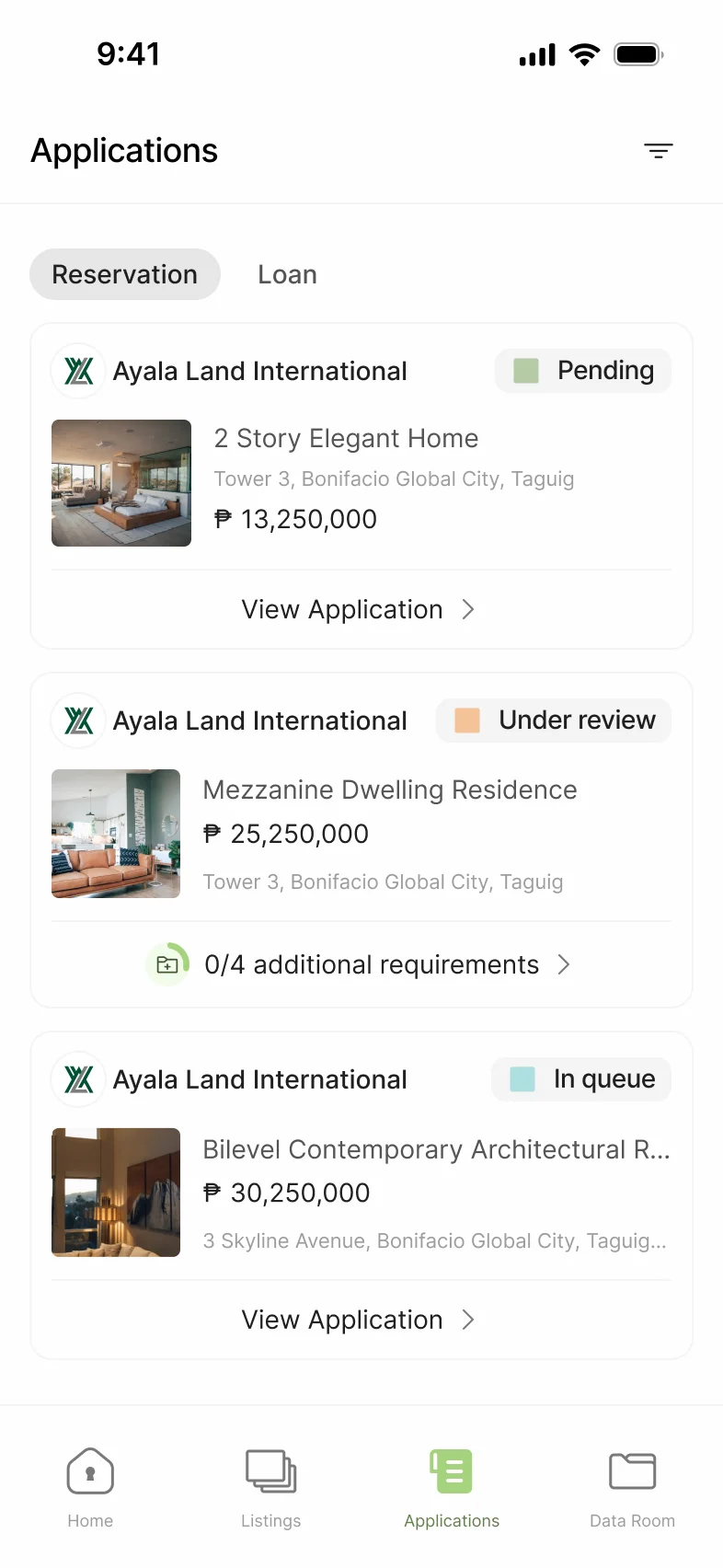Viewport: 723px width, 1568px height.
Task: Select the Reservation tab
Action: tap(125, 273)
